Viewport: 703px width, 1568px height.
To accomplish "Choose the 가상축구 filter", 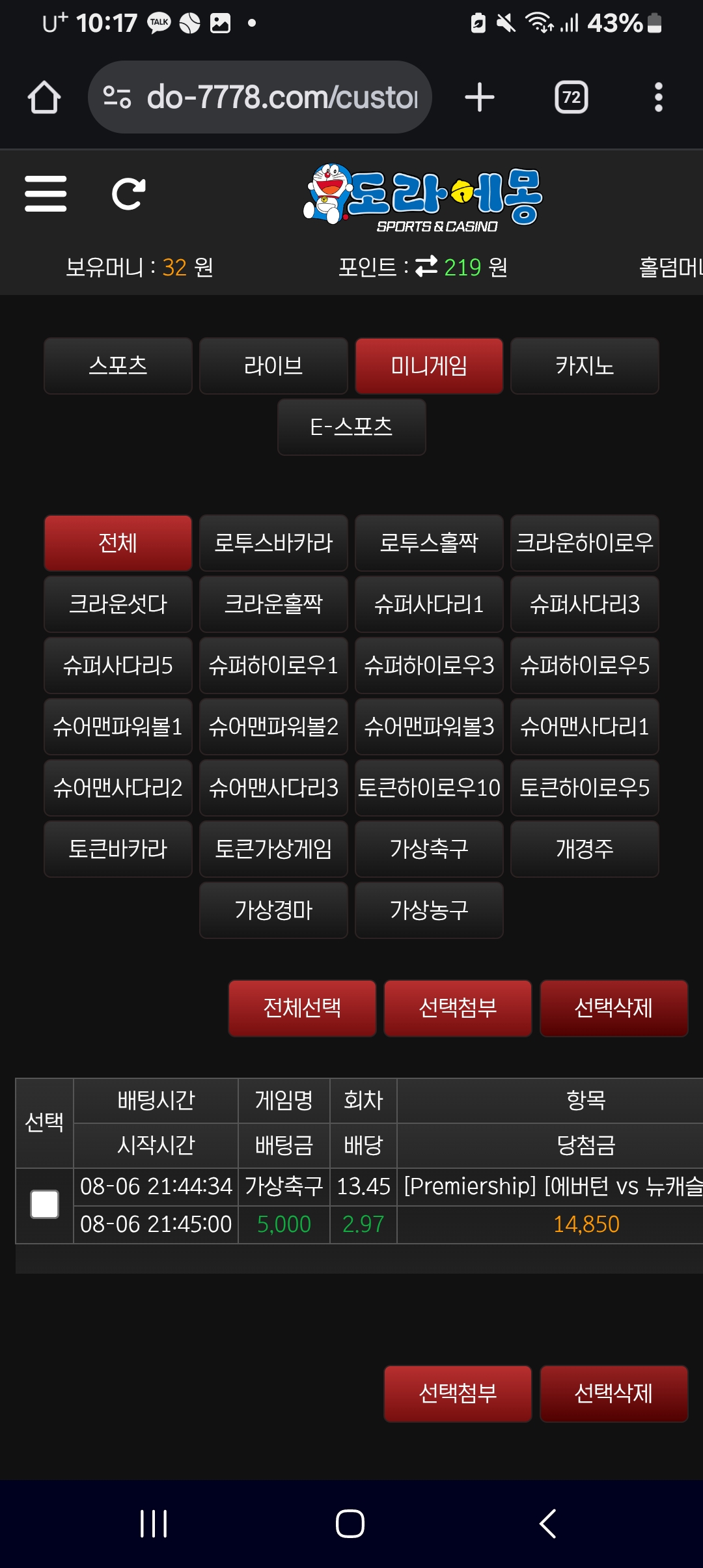I will (429, 849).
